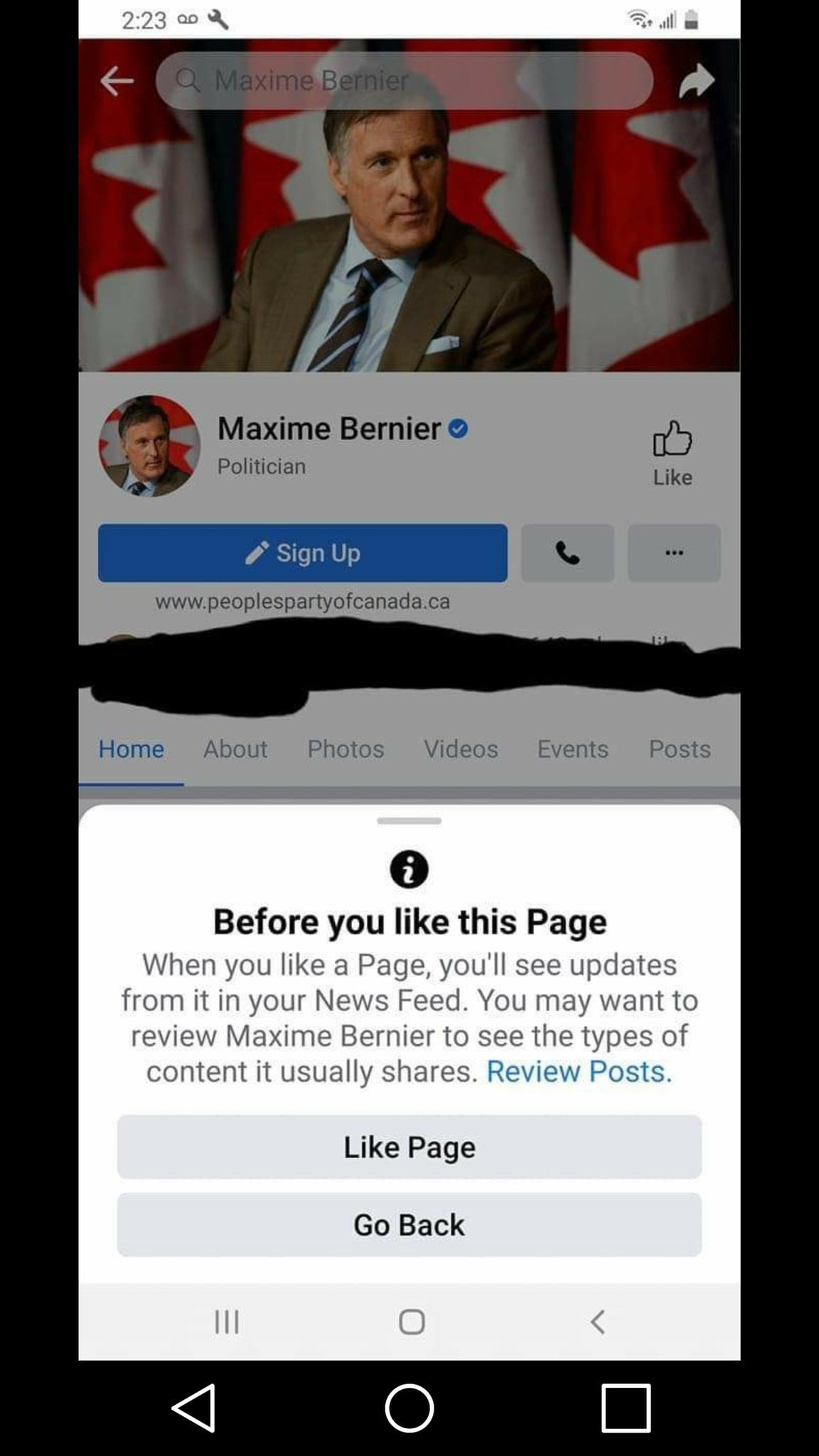
Task: Switch to the Posts tab
Action: [x=680, y=749]
